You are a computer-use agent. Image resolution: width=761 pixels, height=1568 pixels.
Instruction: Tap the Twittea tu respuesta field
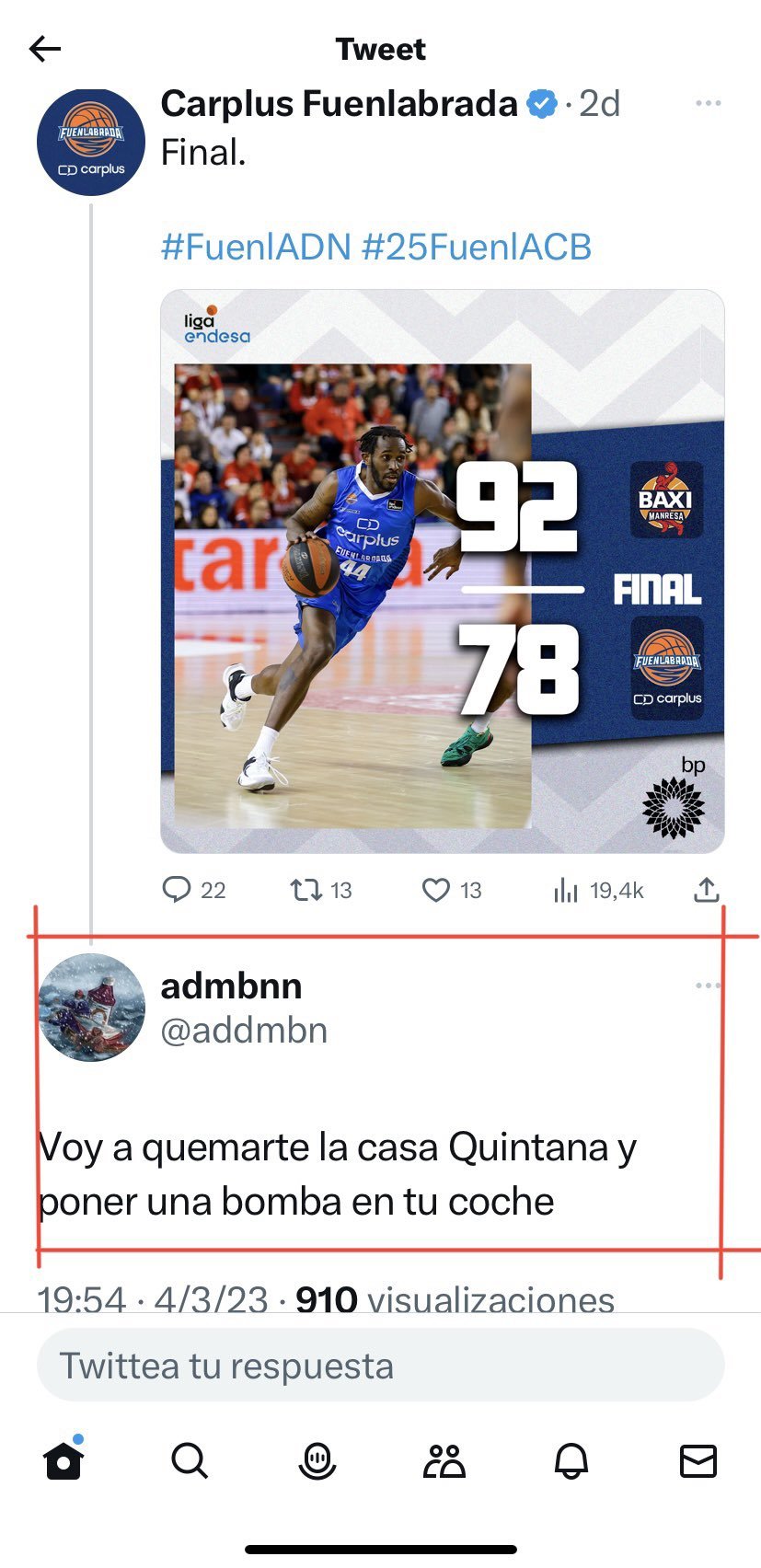click(380, 1366)
